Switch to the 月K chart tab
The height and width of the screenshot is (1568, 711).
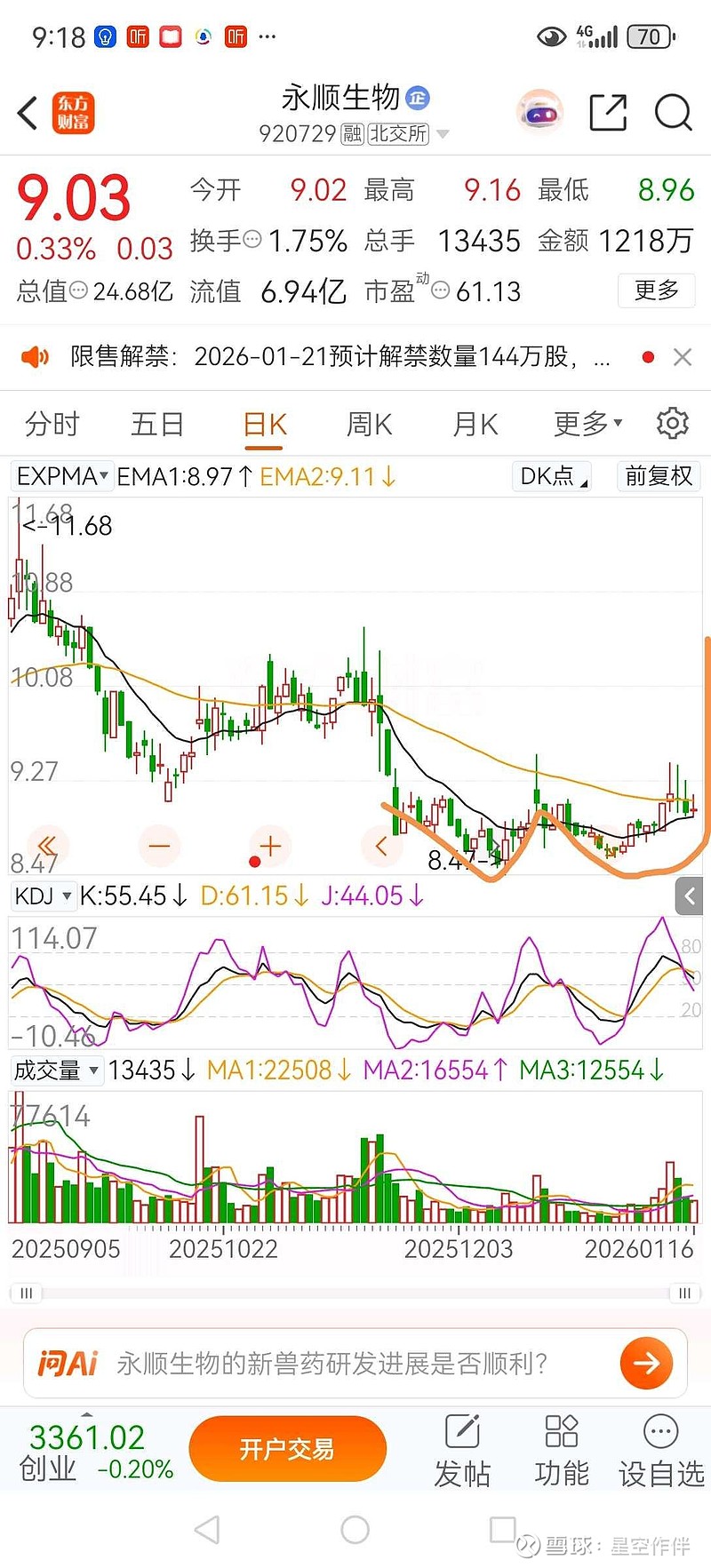click(x=475, y=424)
